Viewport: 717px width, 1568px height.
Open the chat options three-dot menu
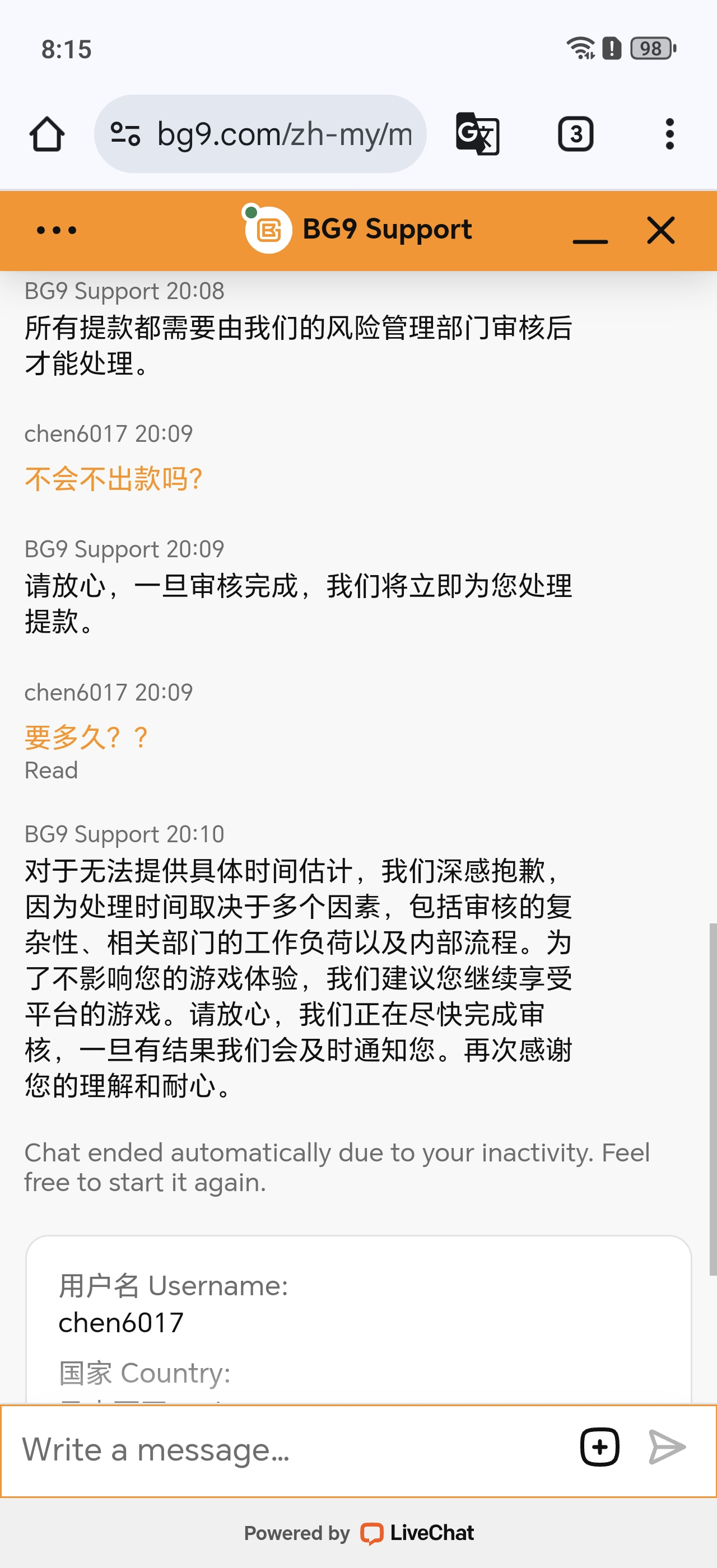click(x=57, y=230)
